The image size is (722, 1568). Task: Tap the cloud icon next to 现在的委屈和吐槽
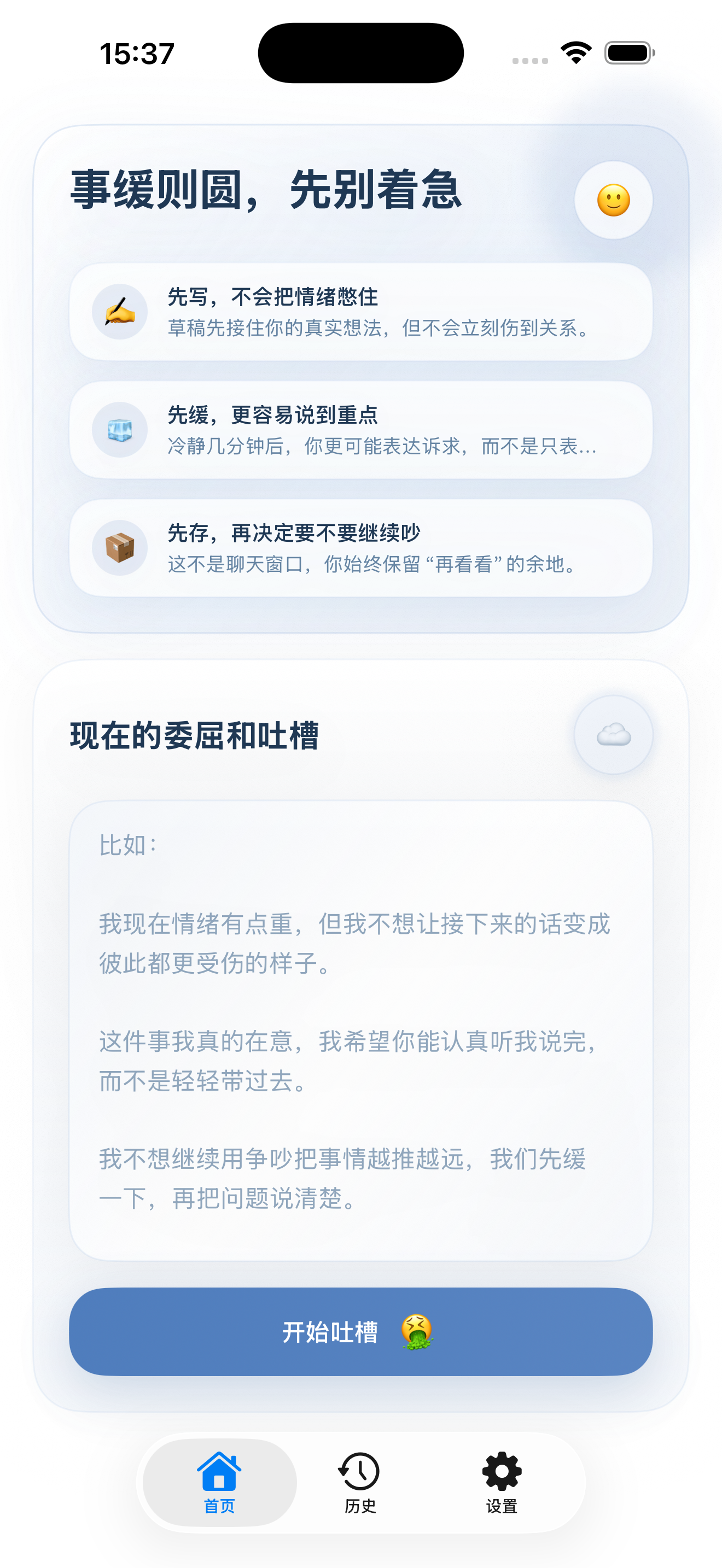pyautogui.click(x=614, y=735)
